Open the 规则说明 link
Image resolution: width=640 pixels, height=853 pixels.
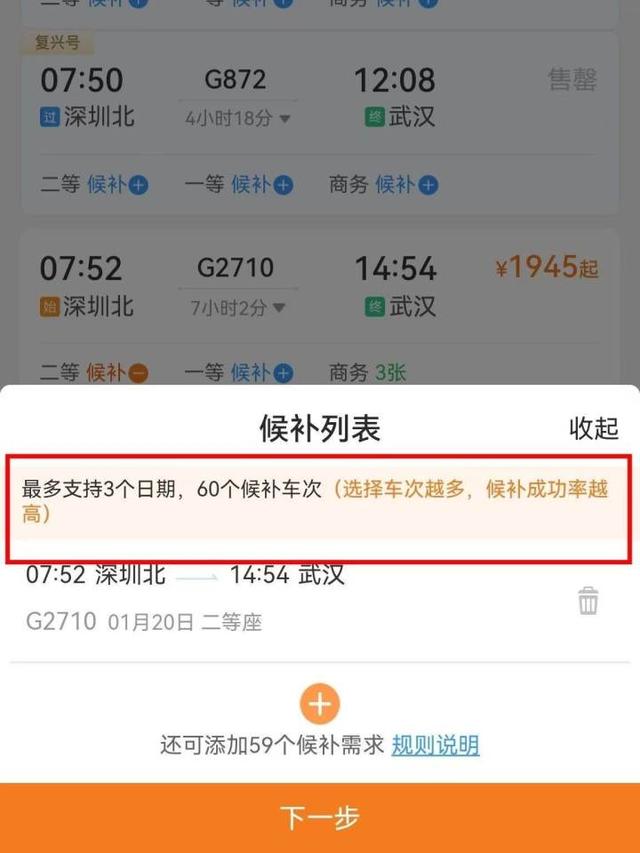click(435, 745)
